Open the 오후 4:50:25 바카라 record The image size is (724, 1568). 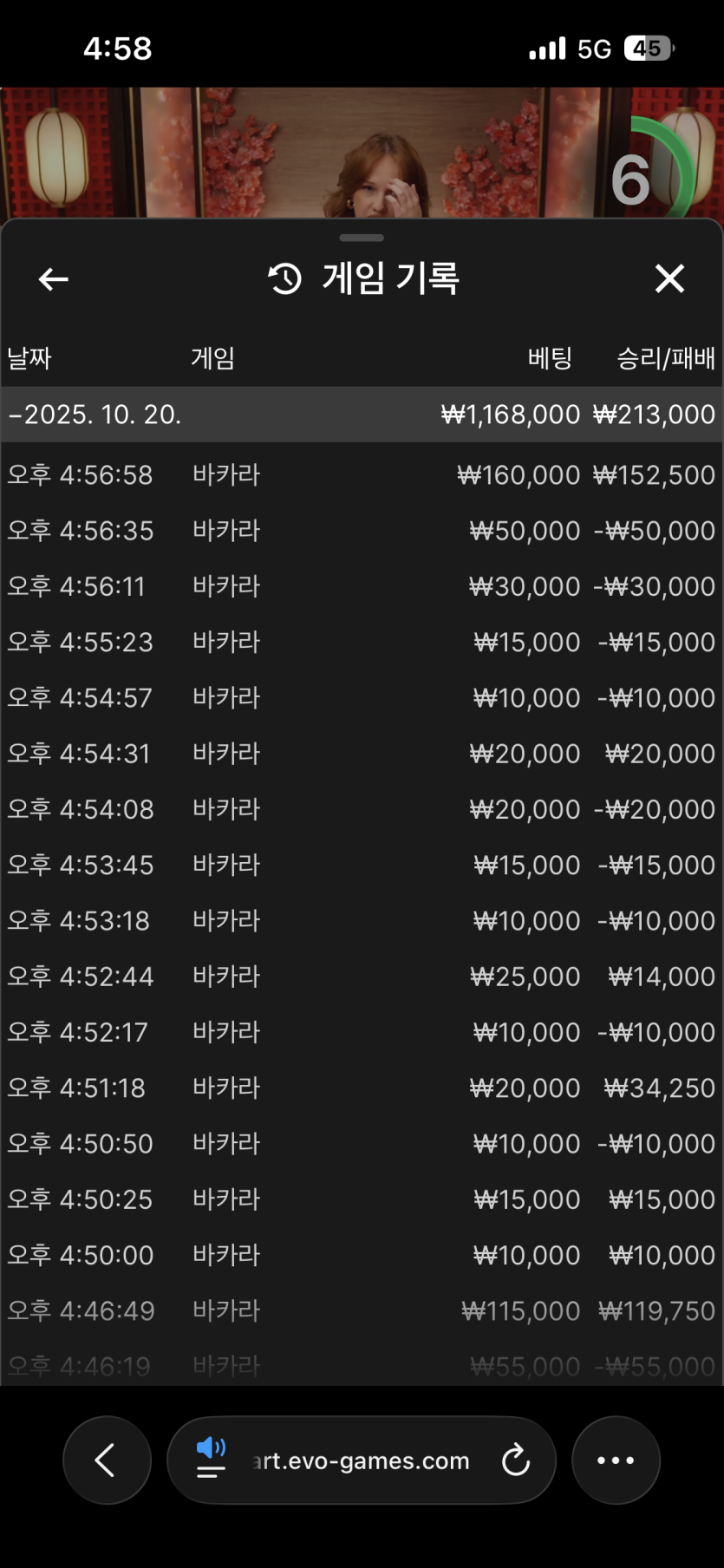[x=362, y=1199]
